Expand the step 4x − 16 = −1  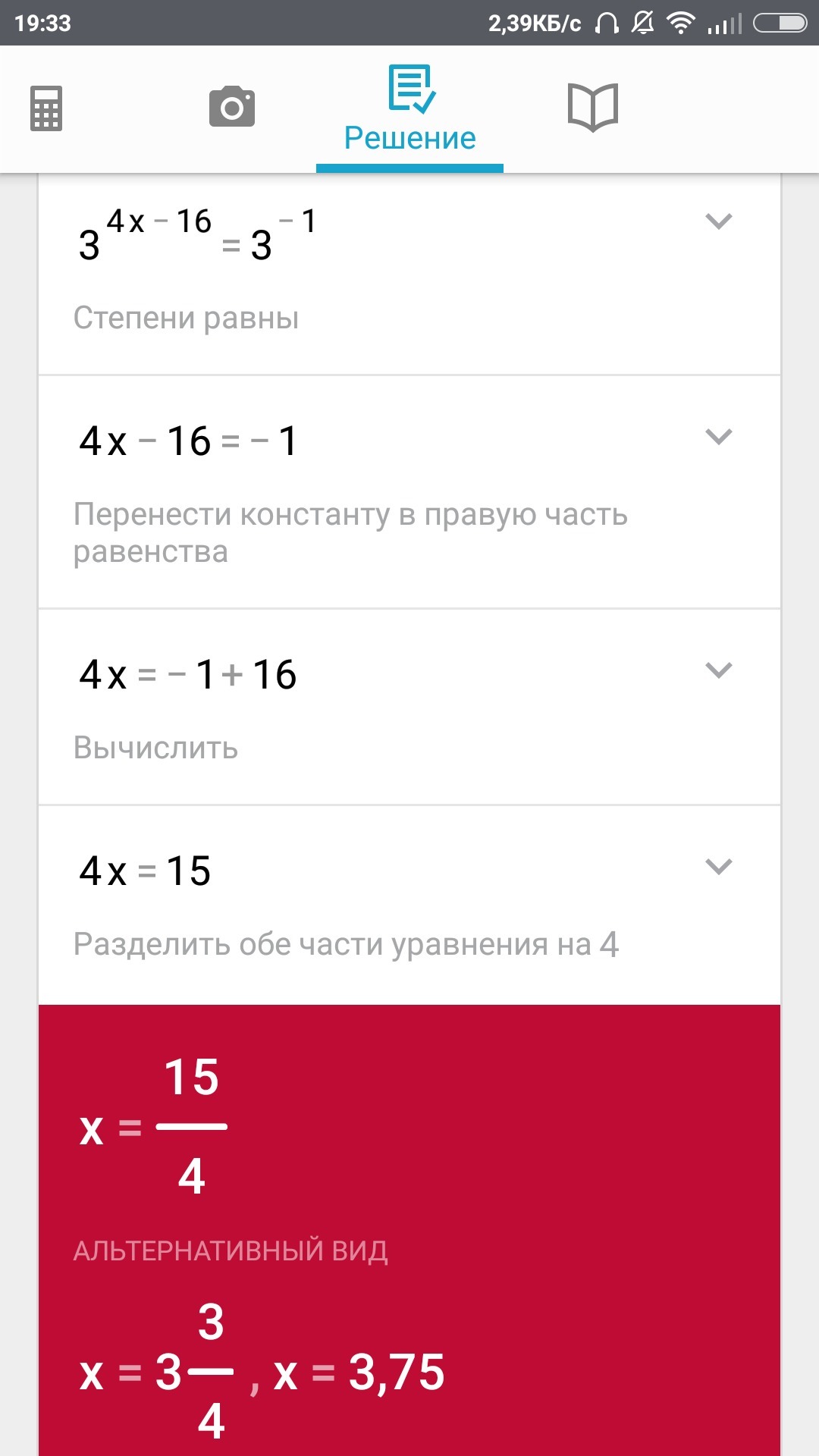coord(718,437)
